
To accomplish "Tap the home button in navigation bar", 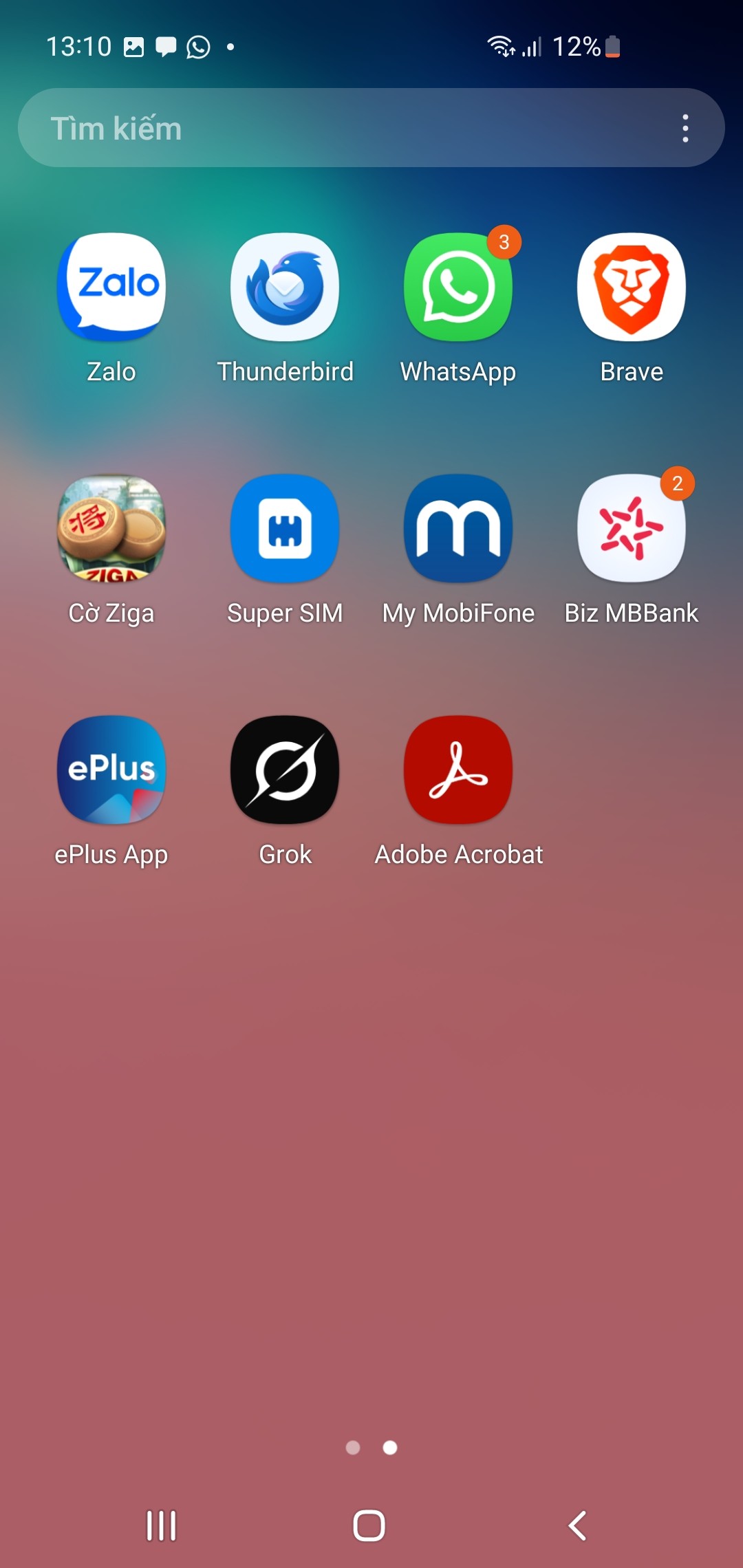I will pyautogui.click(x=369, y=1525).
